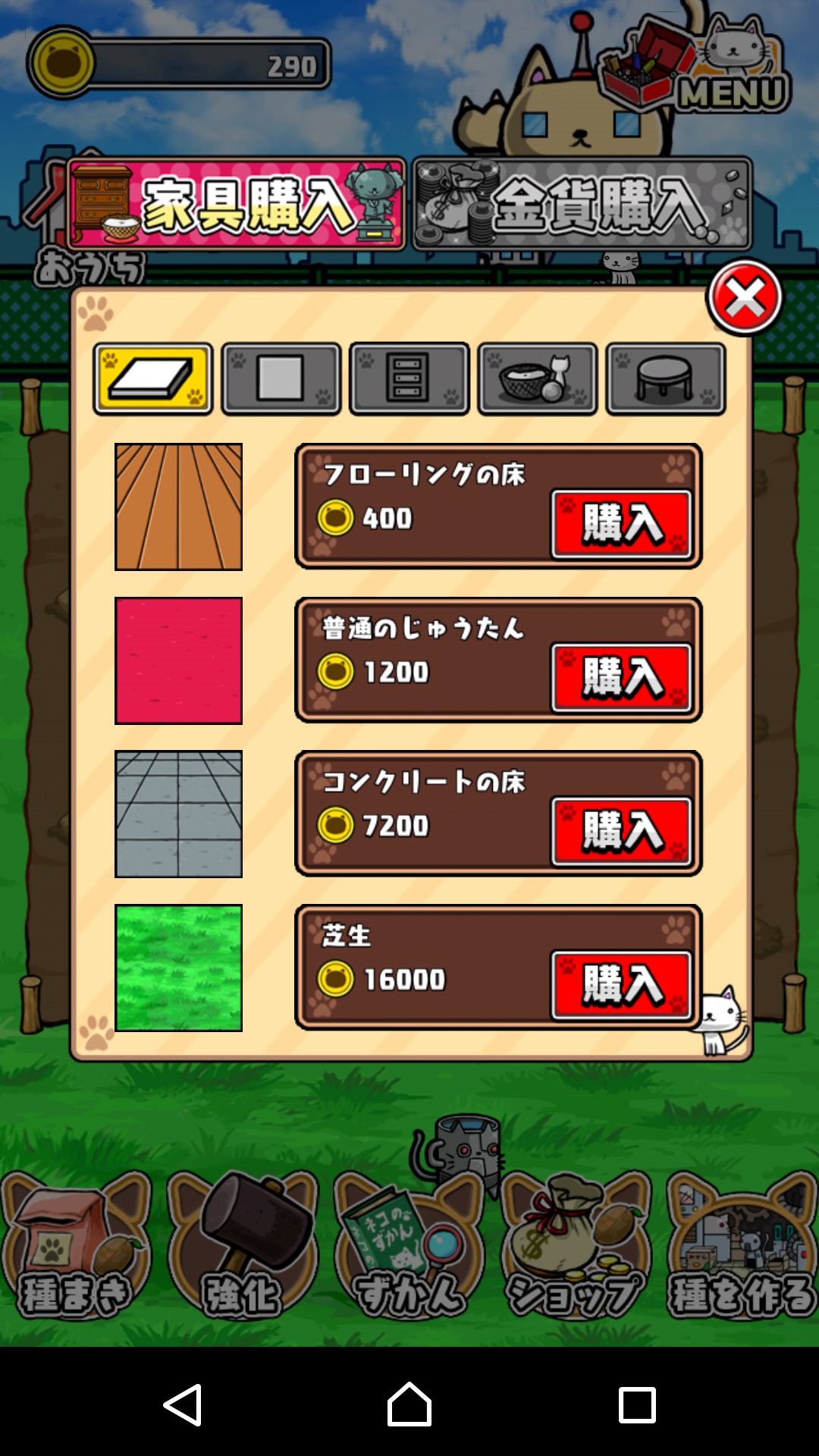Buy コンクリートの床 for 7200 coins
819x1456 pixels.
(622, 831)
